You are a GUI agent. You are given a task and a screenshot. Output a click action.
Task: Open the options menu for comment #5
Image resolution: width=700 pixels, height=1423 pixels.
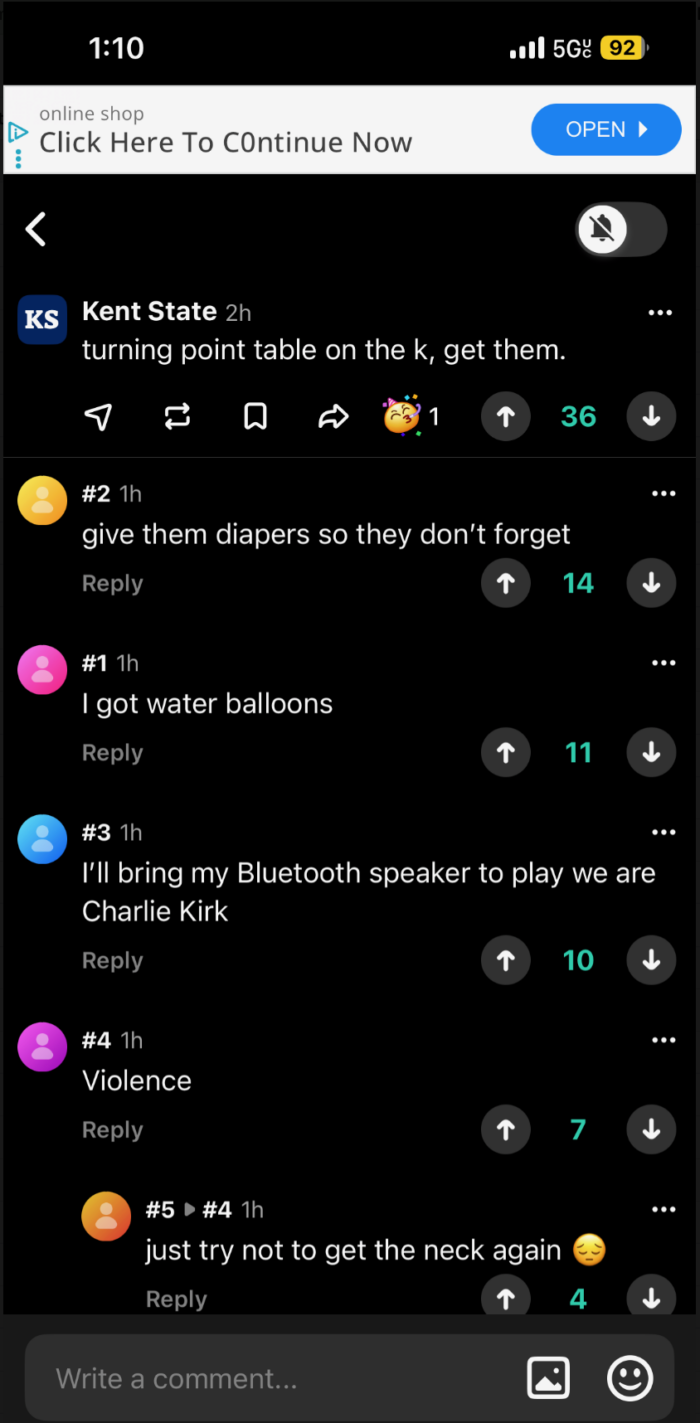pyautogui.click(x=663, y=1209)
